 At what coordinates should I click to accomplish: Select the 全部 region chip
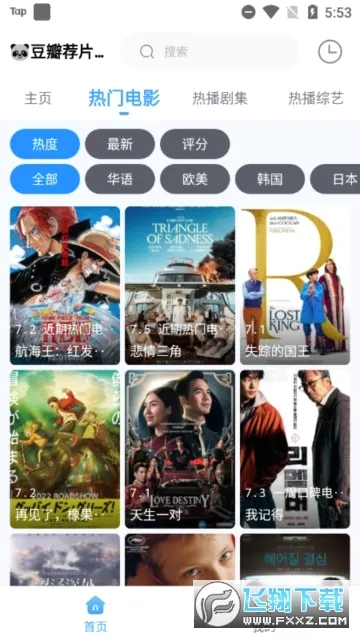[45, 179]
